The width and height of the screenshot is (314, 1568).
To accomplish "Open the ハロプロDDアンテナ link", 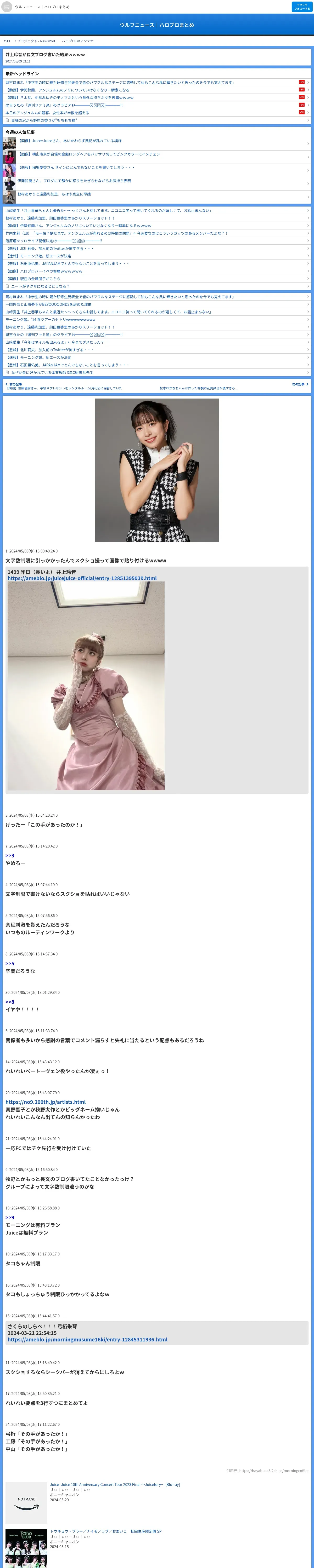I will click(x=77, y=41).
